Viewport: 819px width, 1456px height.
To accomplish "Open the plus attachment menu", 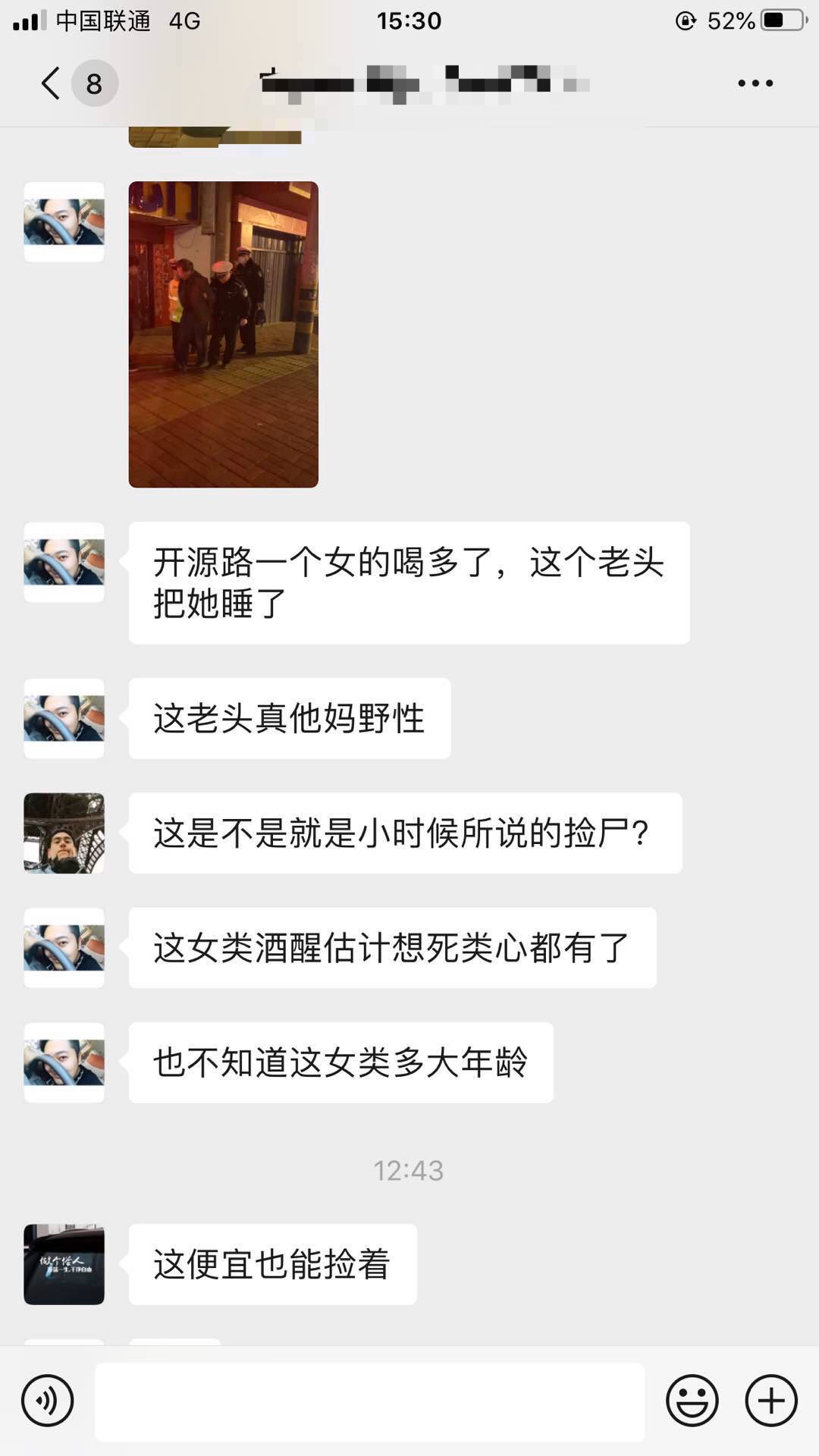I will [x=771, y=1401].
